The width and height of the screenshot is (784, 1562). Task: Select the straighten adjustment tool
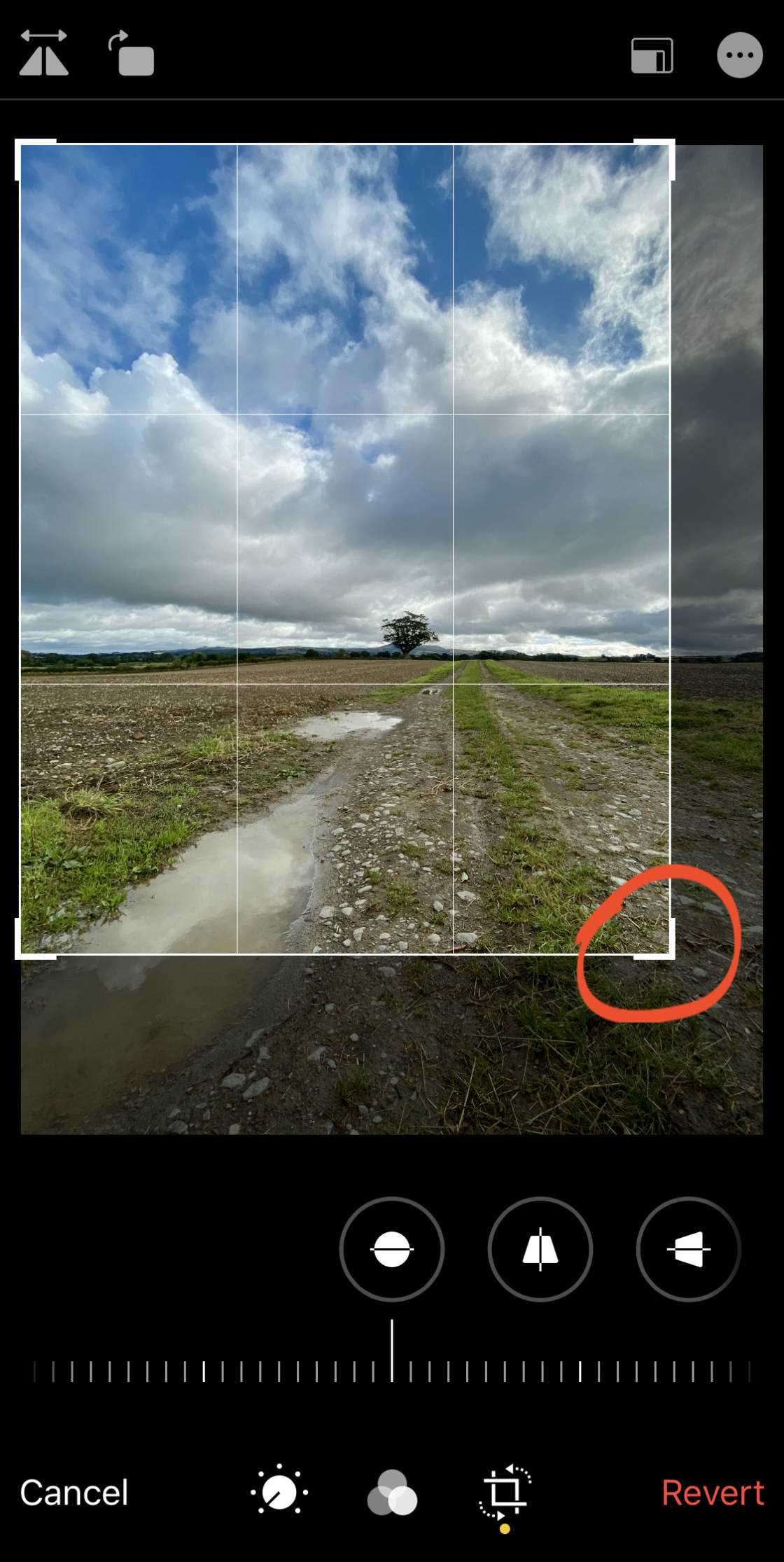391,1249
